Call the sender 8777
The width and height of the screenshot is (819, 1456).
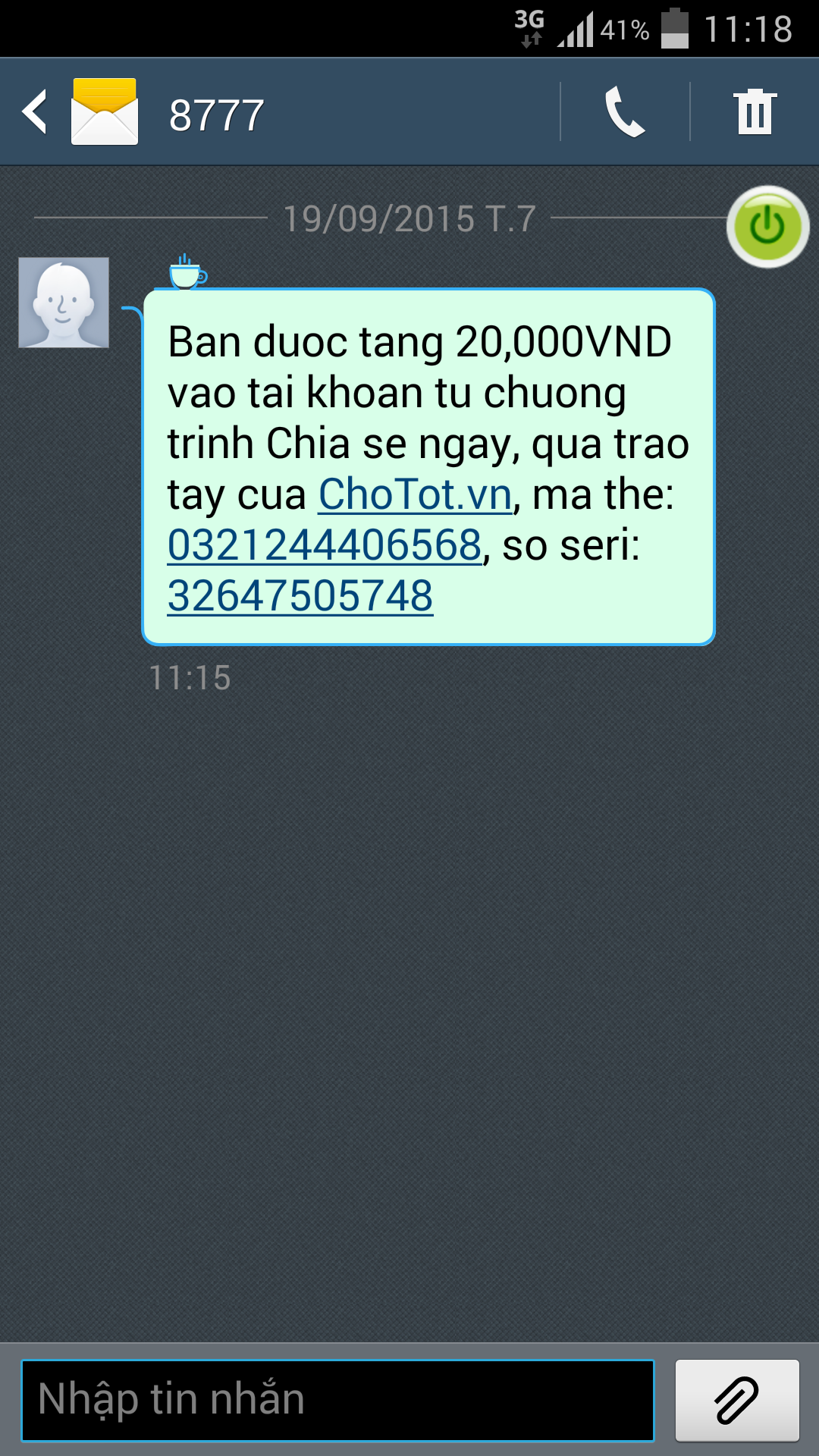[624, 112]
